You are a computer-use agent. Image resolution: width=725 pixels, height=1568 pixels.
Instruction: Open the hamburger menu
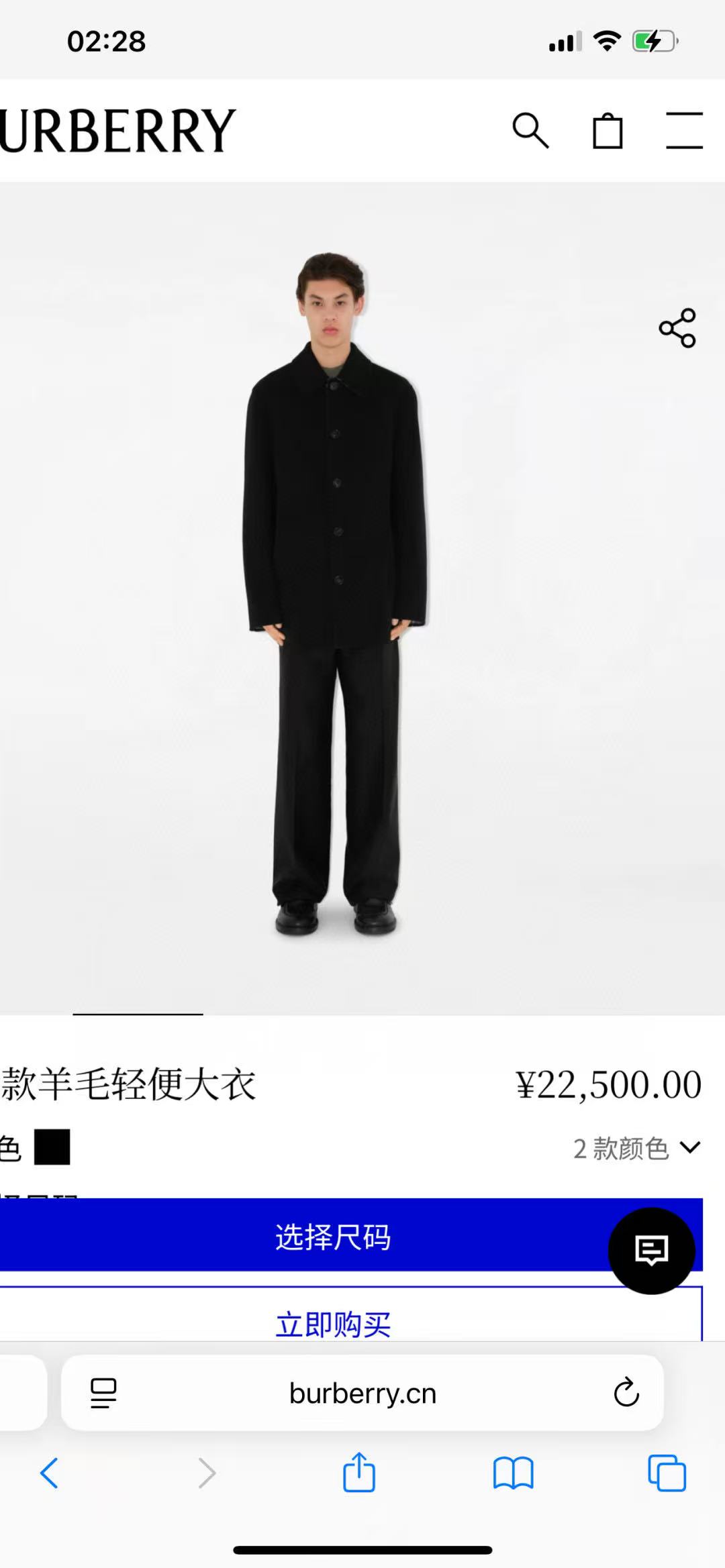(x=684, y=130)
